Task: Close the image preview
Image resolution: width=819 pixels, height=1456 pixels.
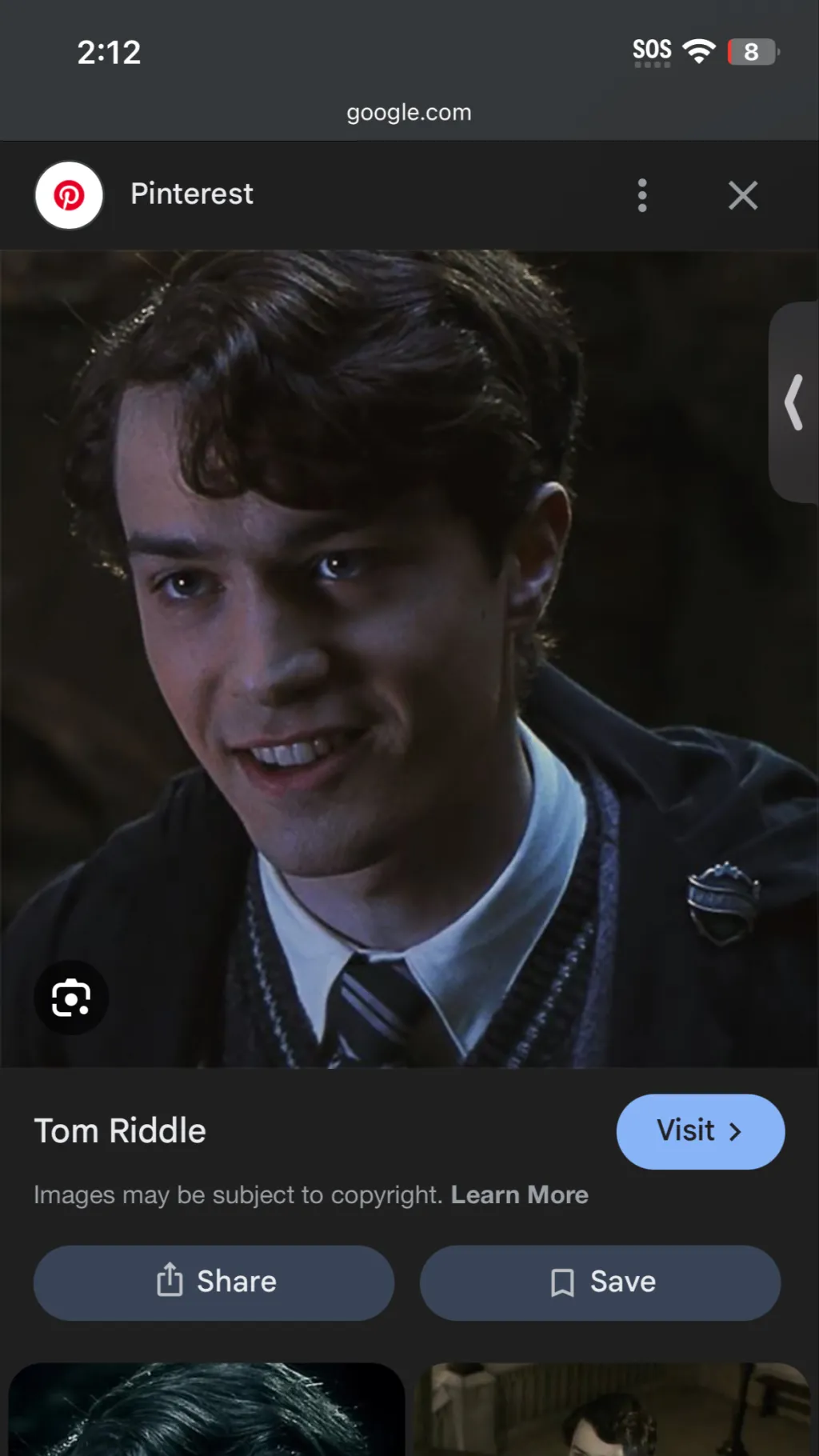Action: tap(743, 195)
